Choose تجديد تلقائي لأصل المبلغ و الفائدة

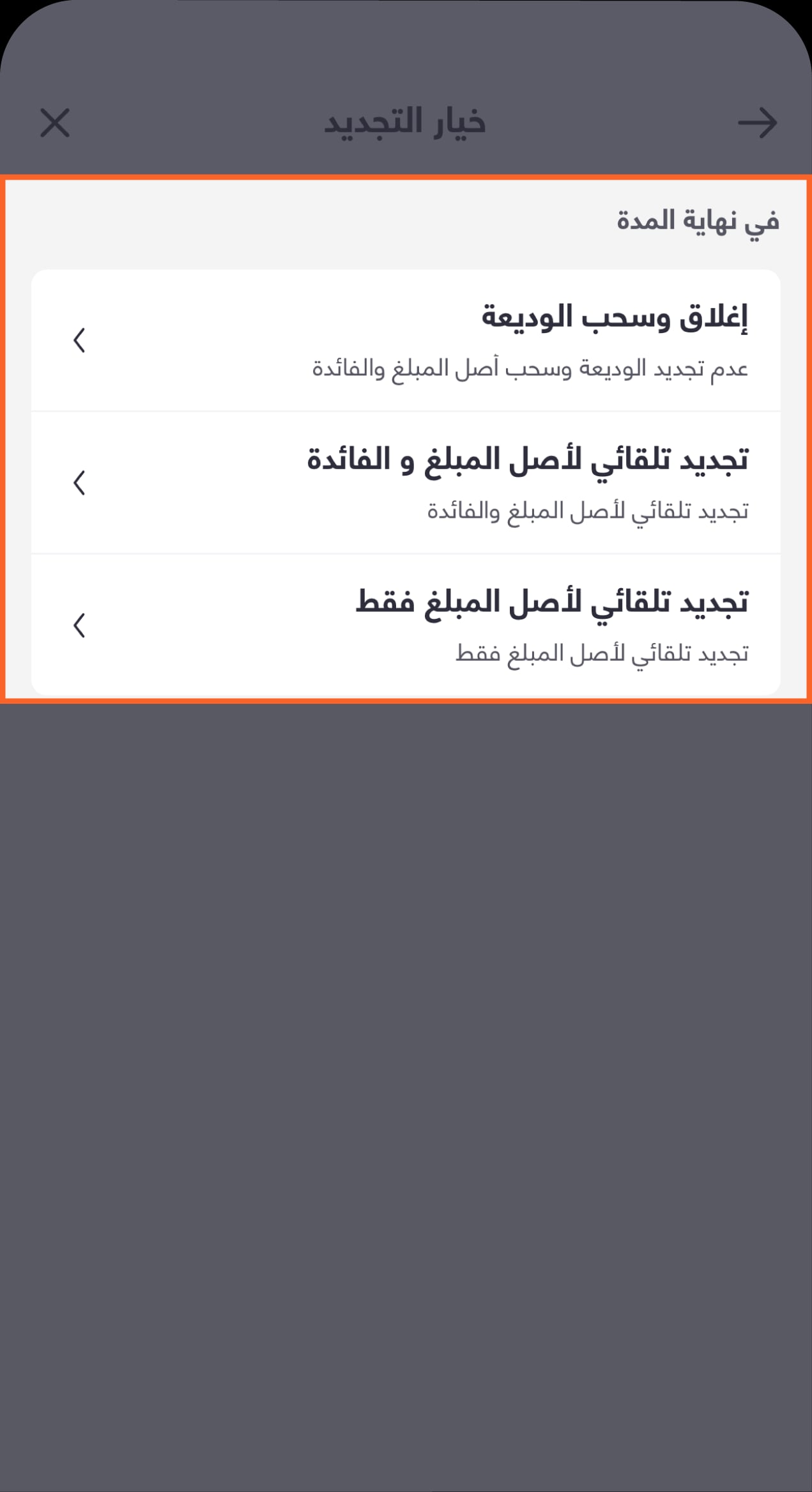tap(406, 483)
